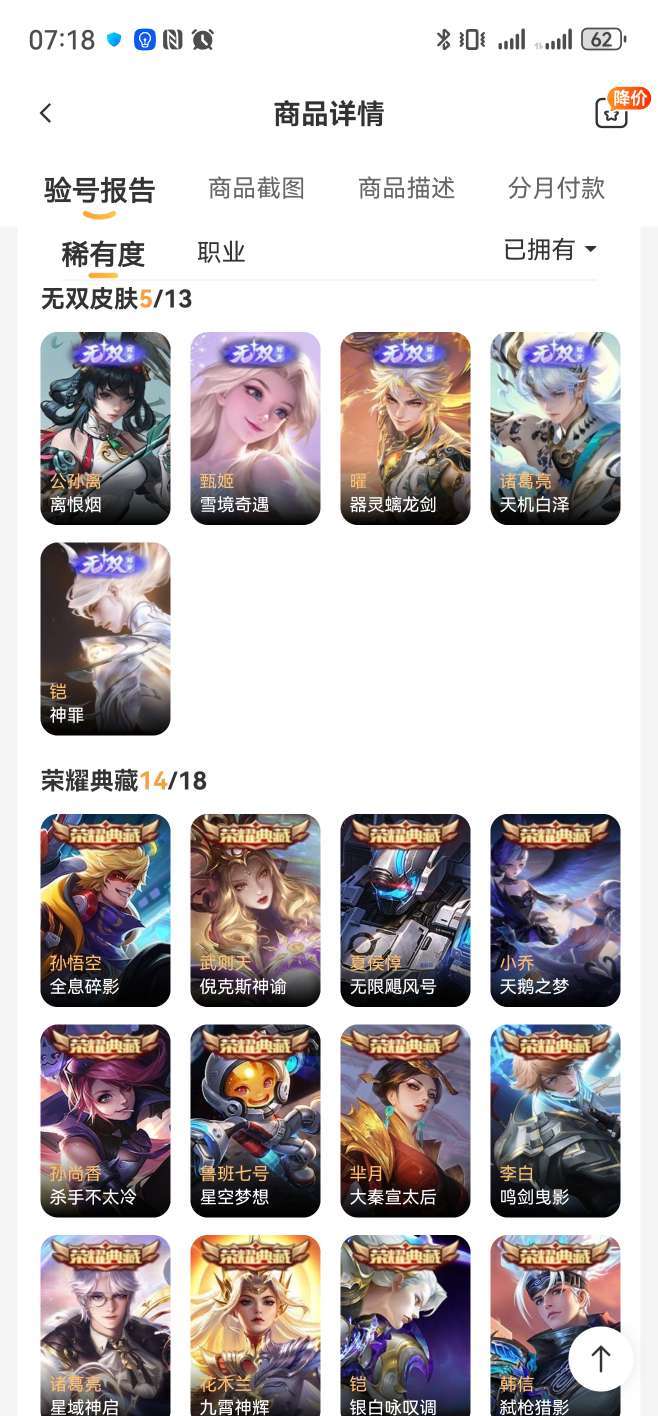
Task: Open the 器灵螭龙剑 skin tile
Action: click(x=405, y=428)
